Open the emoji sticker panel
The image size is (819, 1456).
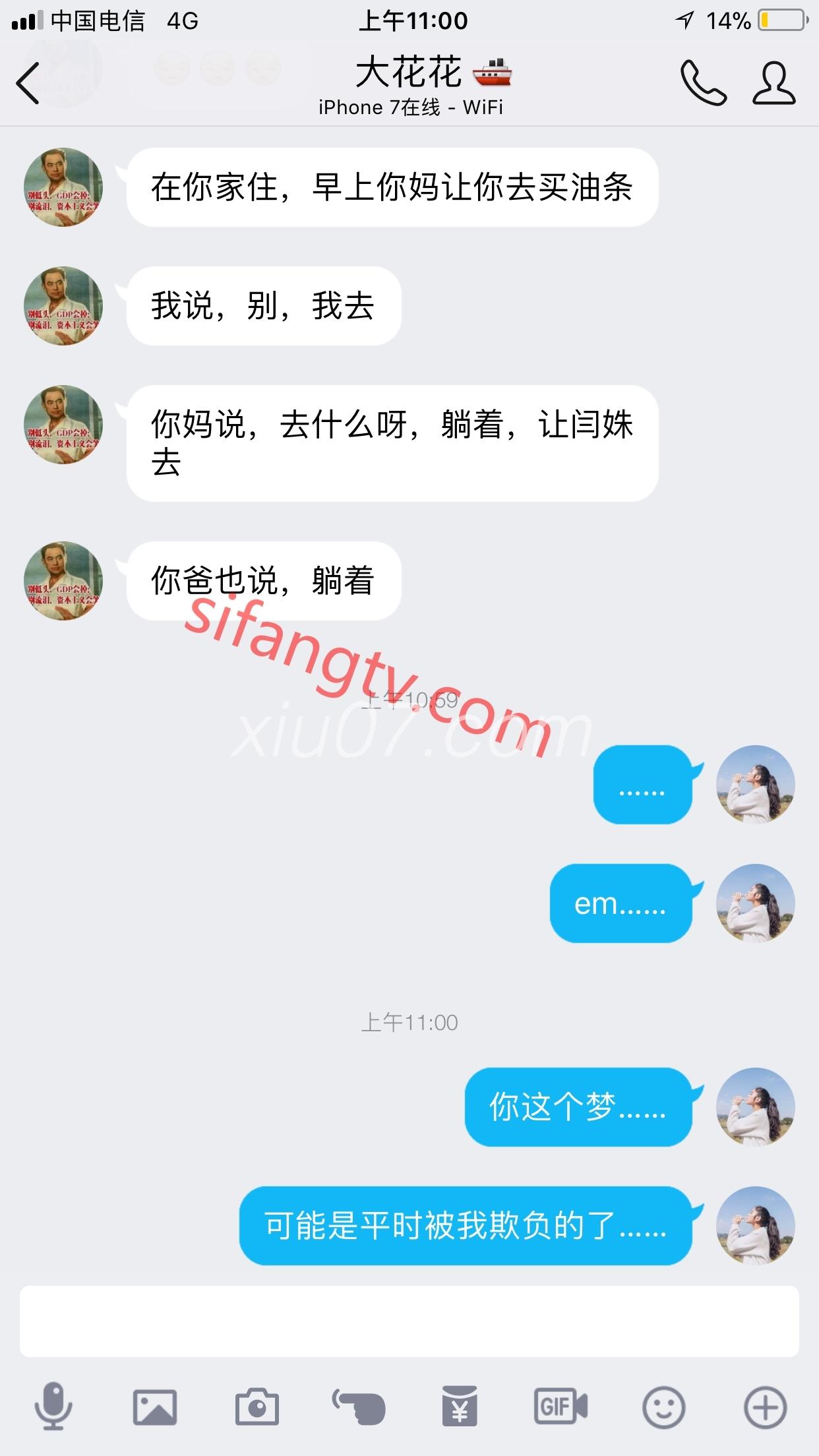coord(663,1407)
